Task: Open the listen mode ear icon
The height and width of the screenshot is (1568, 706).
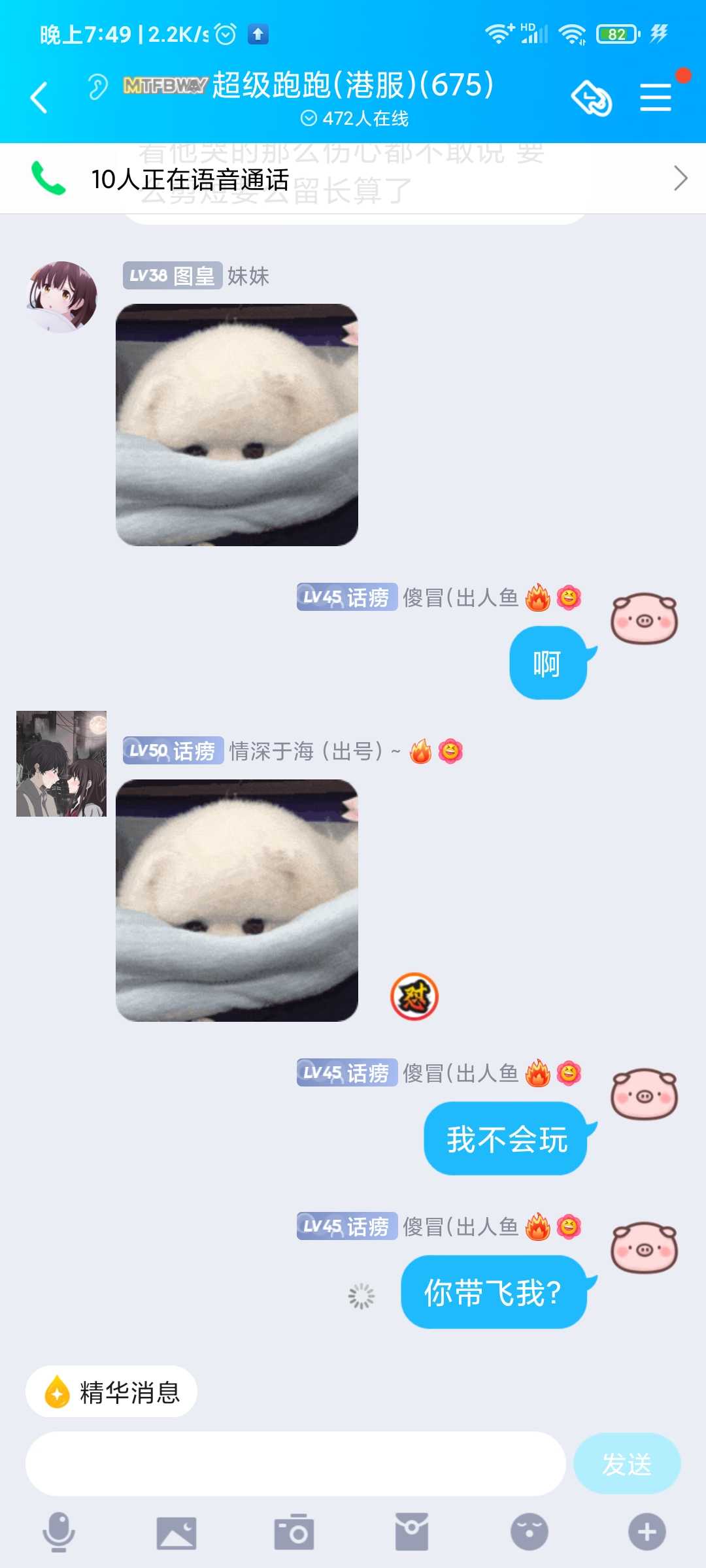Action: [x=97, y=87]
